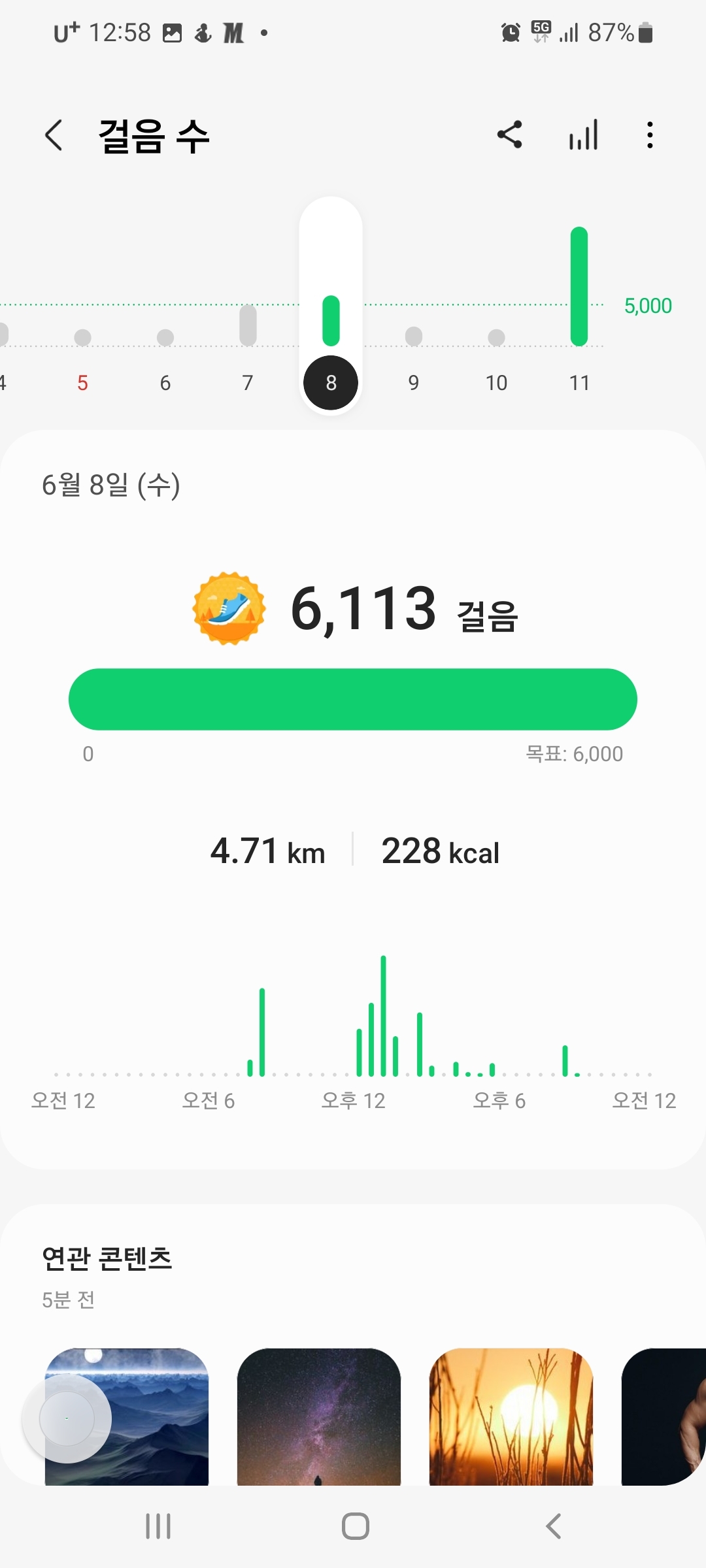Screen dimensions: 706x1568
Task: Go to the home screen
Action: (355, 1526)
